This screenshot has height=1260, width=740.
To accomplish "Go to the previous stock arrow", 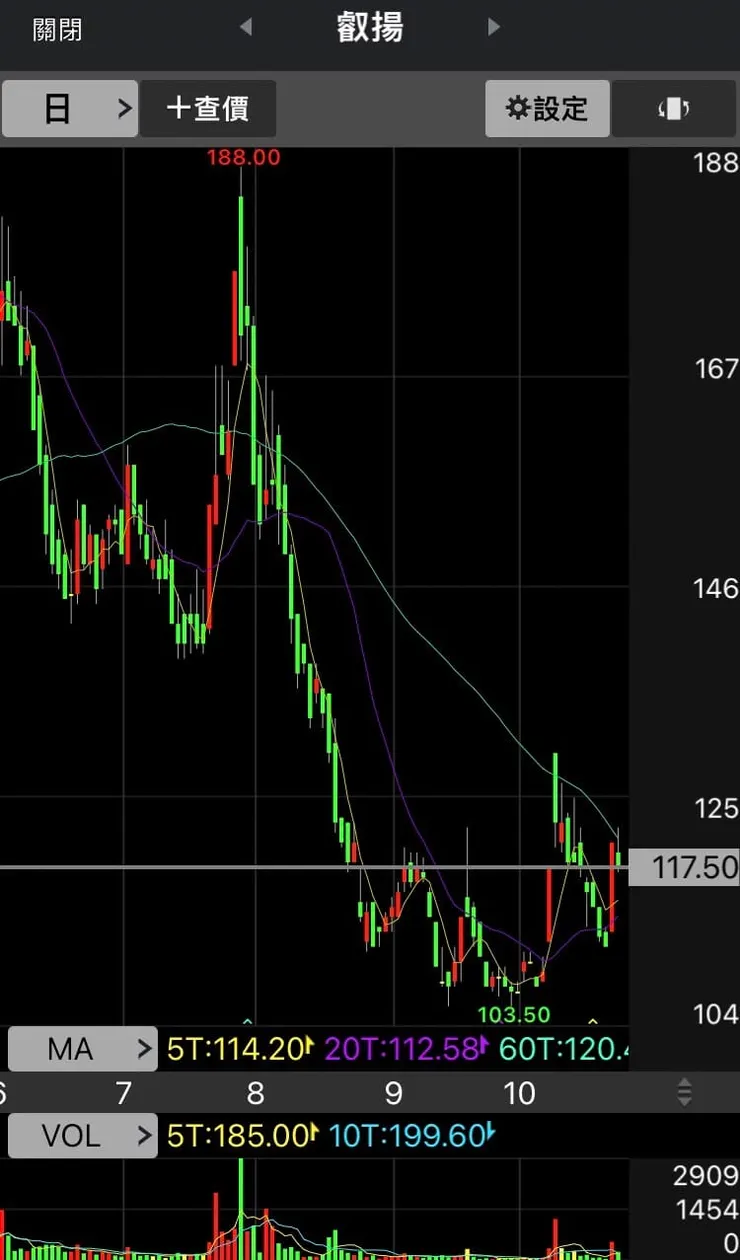I will (x=246, y=27).
